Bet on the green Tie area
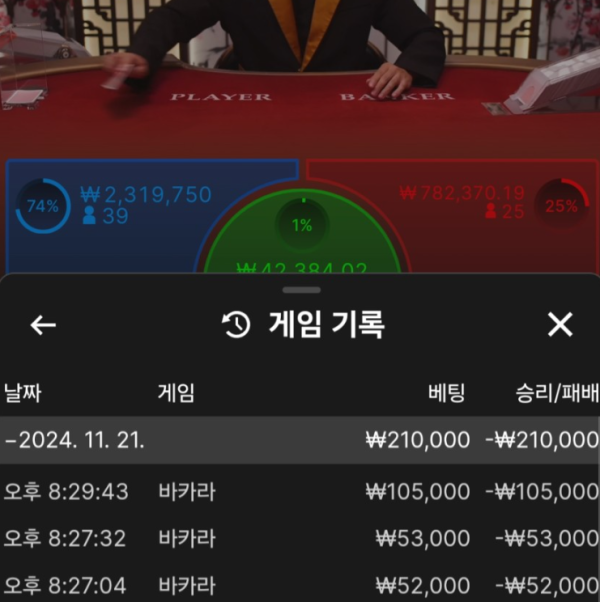 pyautogui.click(x=302, y=240)
